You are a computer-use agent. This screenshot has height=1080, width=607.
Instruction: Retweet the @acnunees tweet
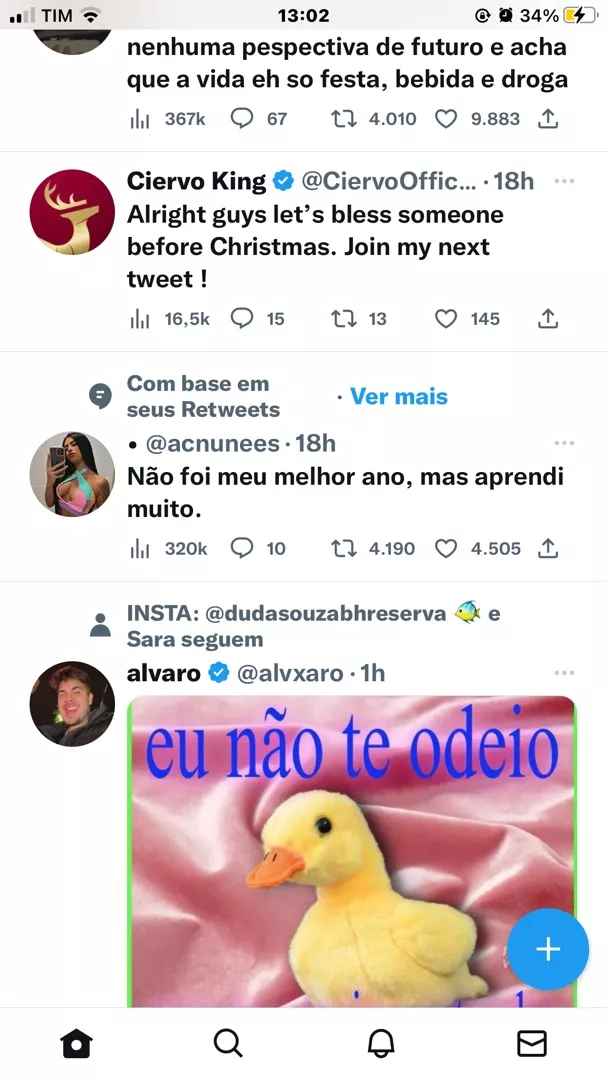pyautogui.click(x=344, y=548)
